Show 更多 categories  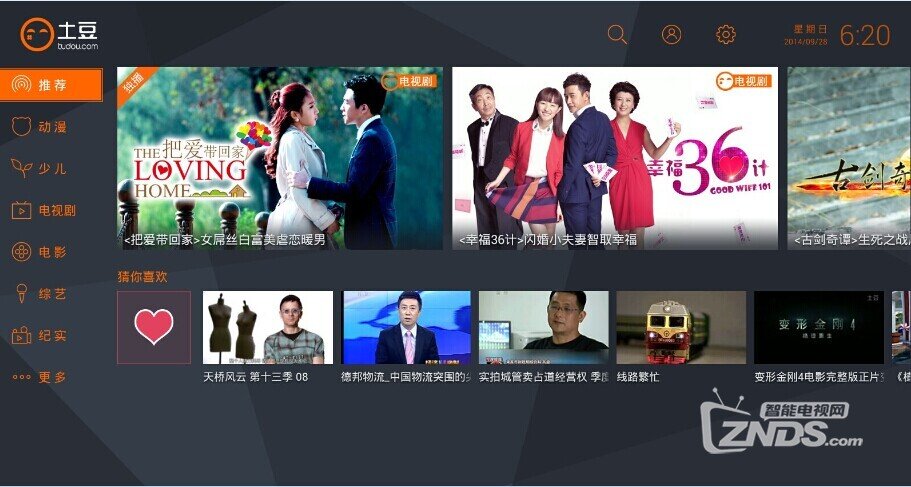click(x=52, y=378)
